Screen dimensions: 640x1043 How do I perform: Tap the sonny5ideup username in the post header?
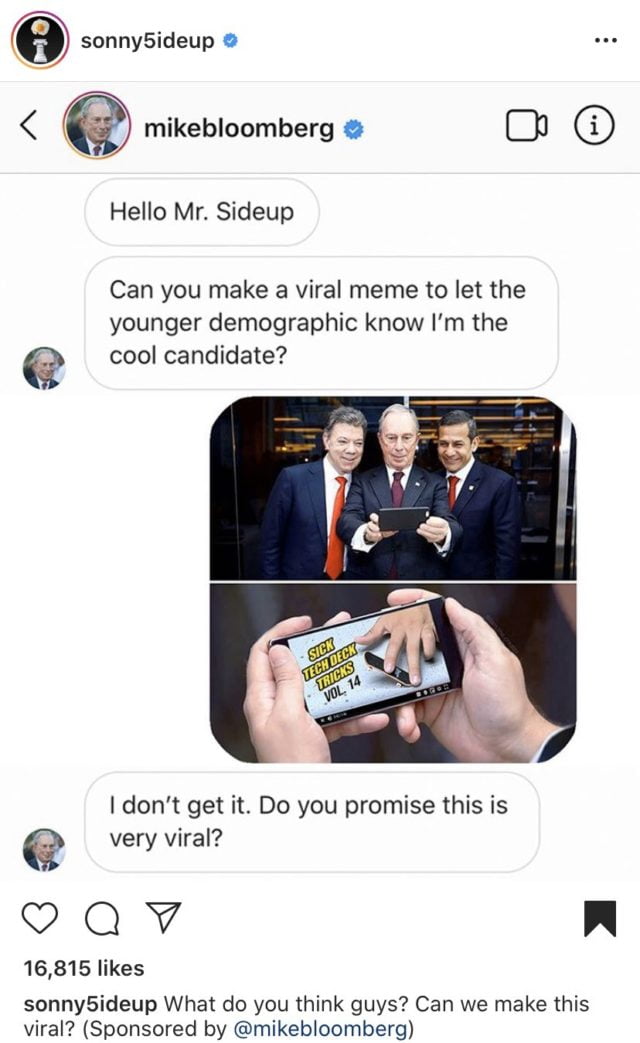coord(147,42)
